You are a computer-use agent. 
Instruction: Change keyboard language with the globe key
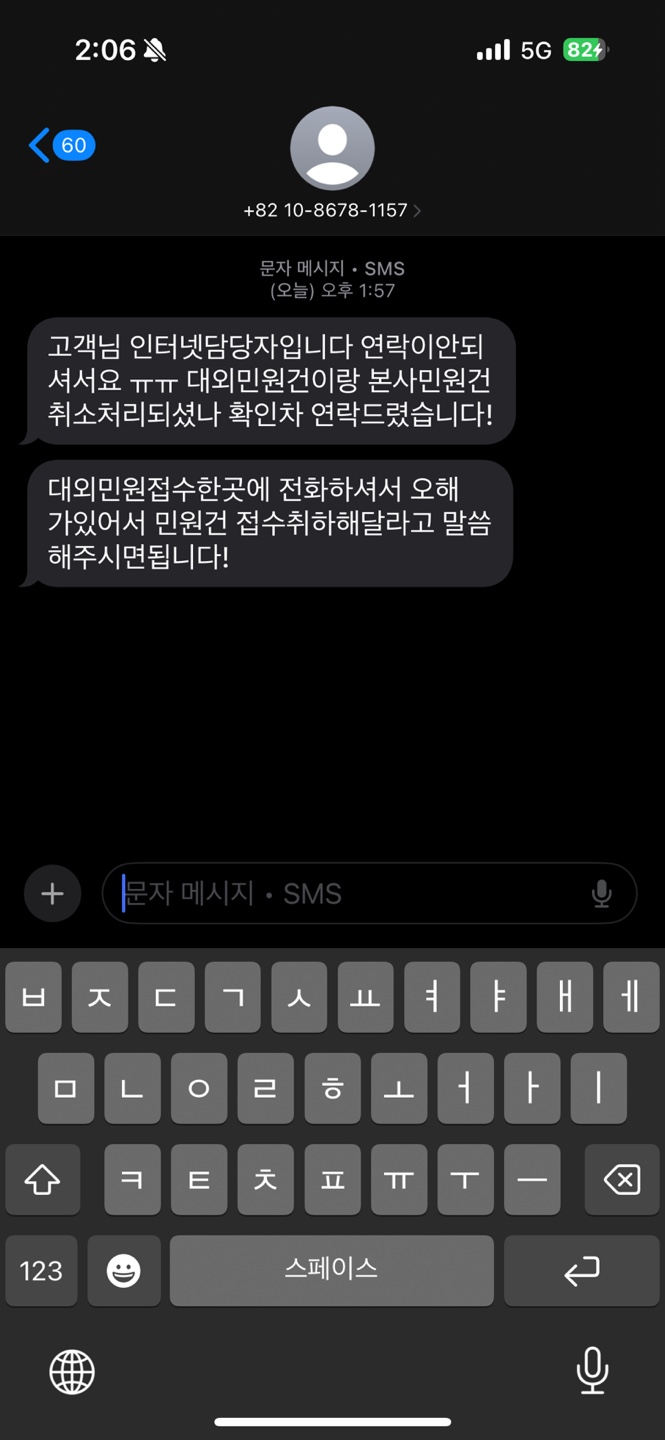click(72, 1370)
